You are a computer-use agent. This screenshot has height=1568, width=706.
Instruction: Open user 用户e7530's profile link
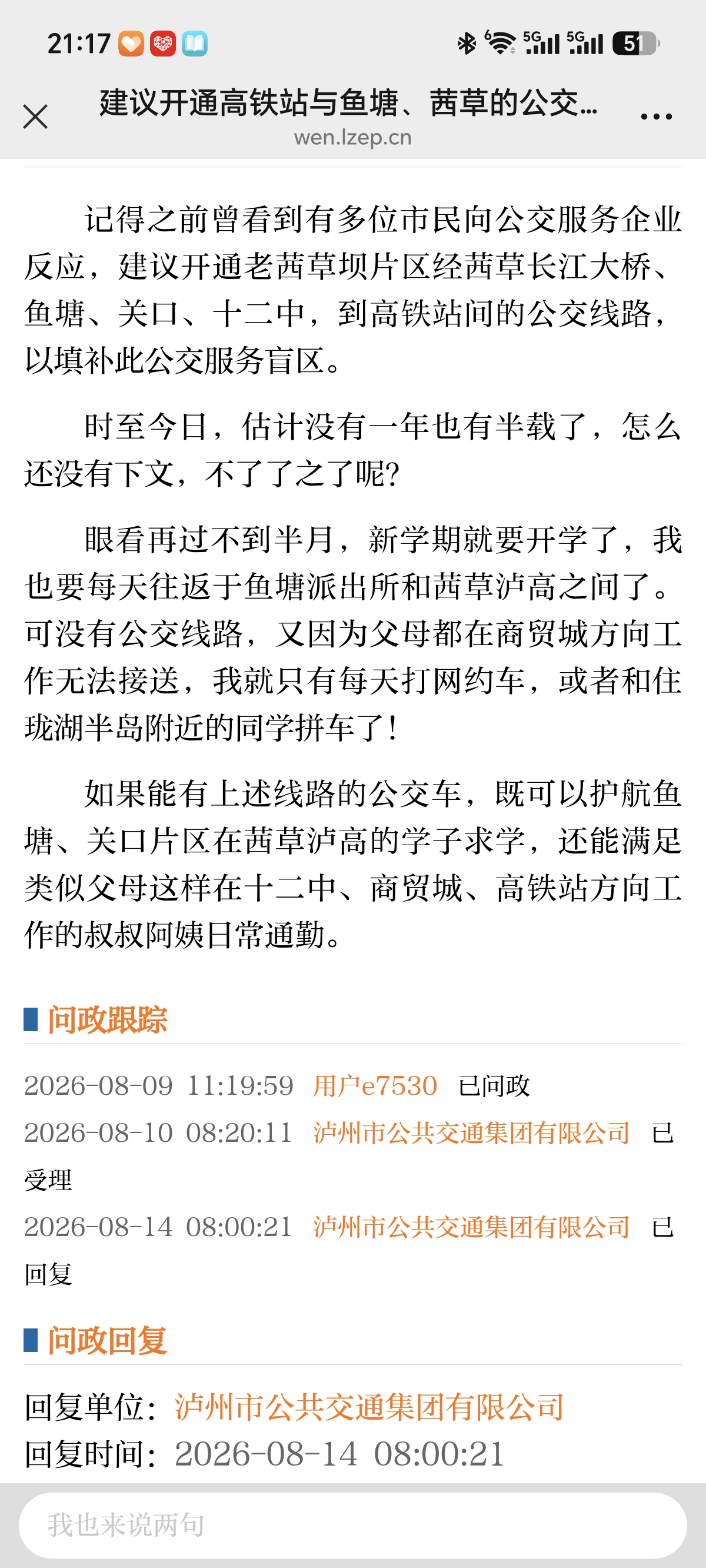coord(375,1086)
